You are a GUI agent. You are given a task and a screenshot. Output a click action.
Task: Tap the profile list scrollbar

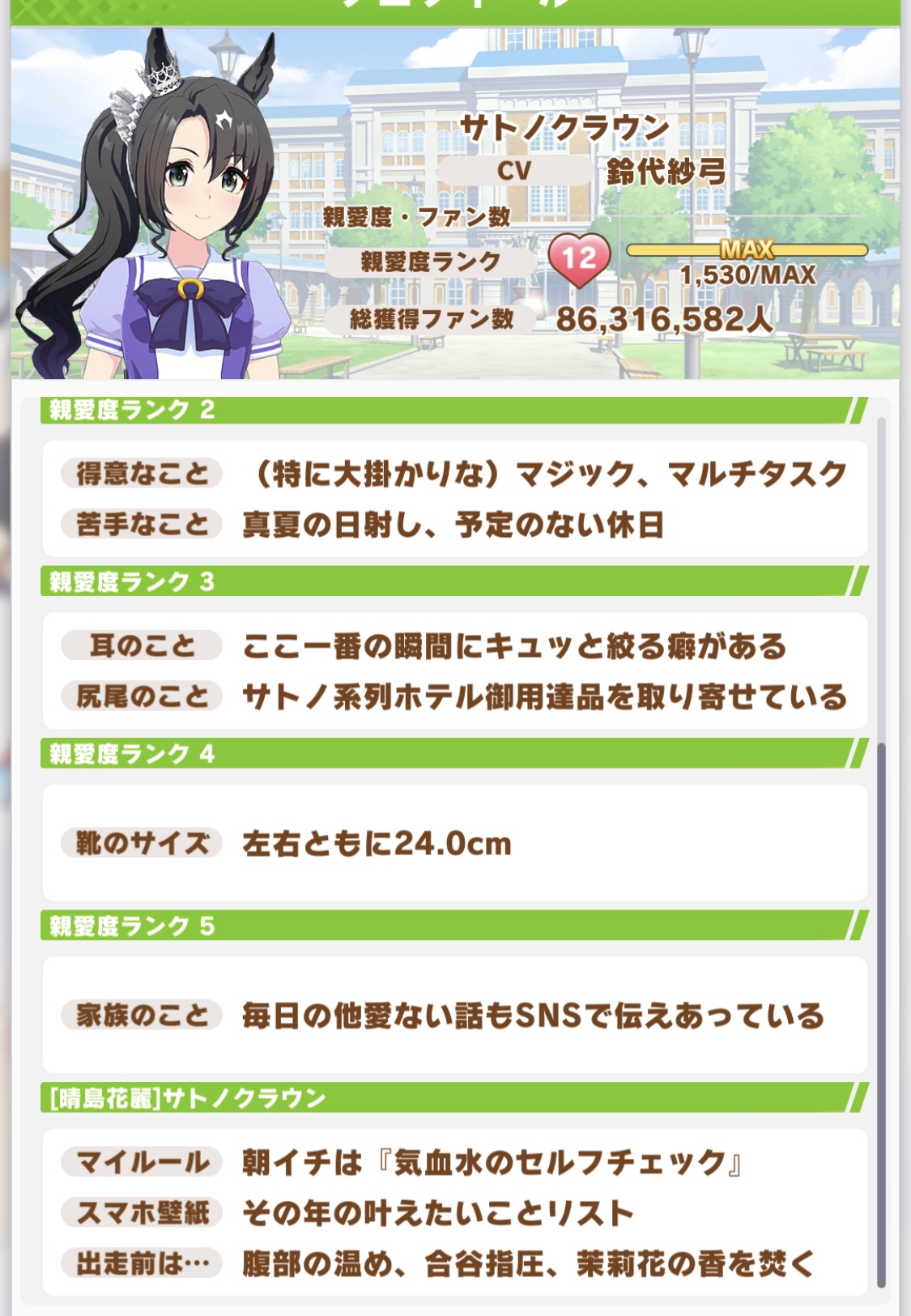pos(881,1012)
